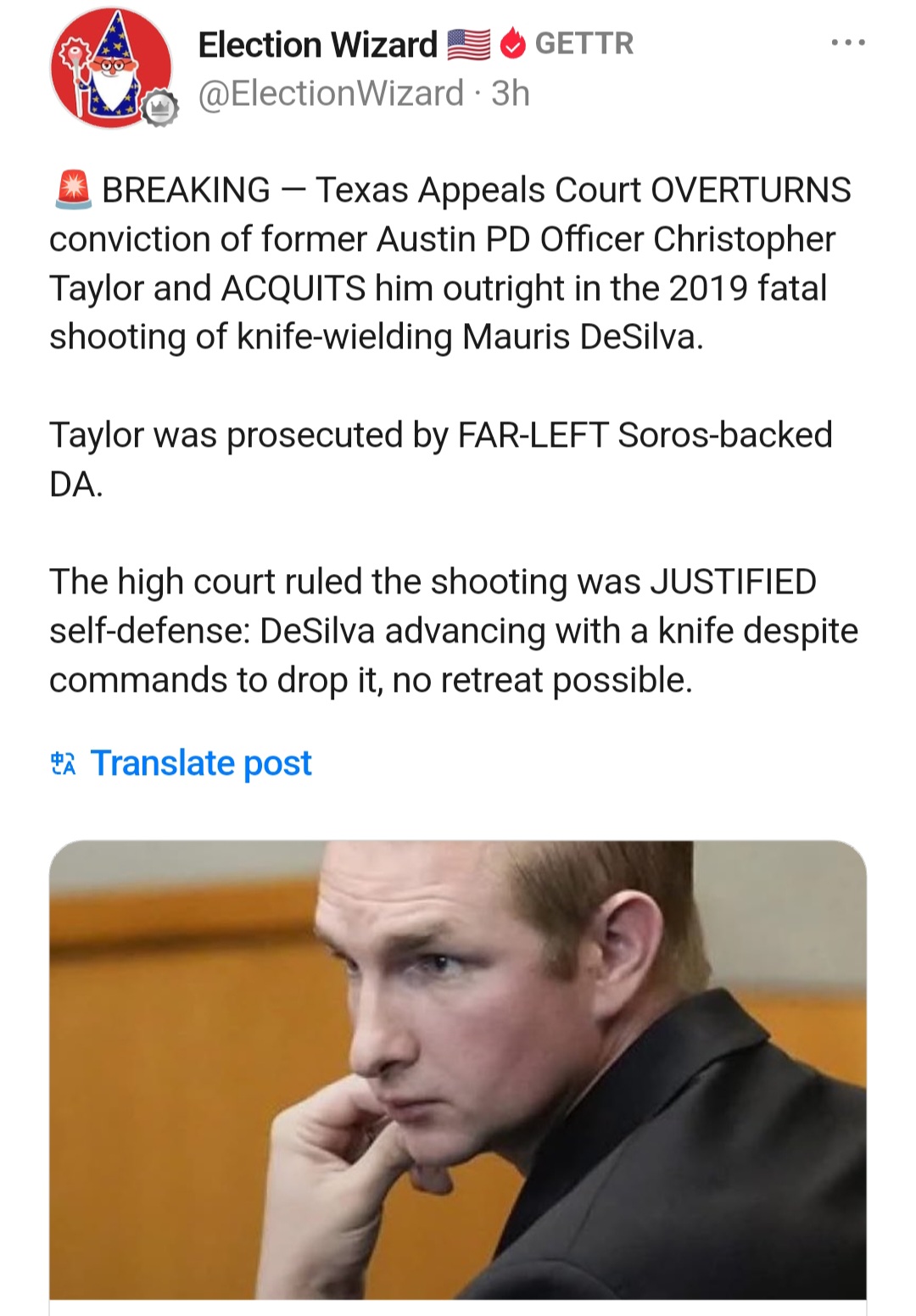This screenshot has width=916, height=1316.
Task: Open Election Wizard's profile picture
Action: point(110,68)
